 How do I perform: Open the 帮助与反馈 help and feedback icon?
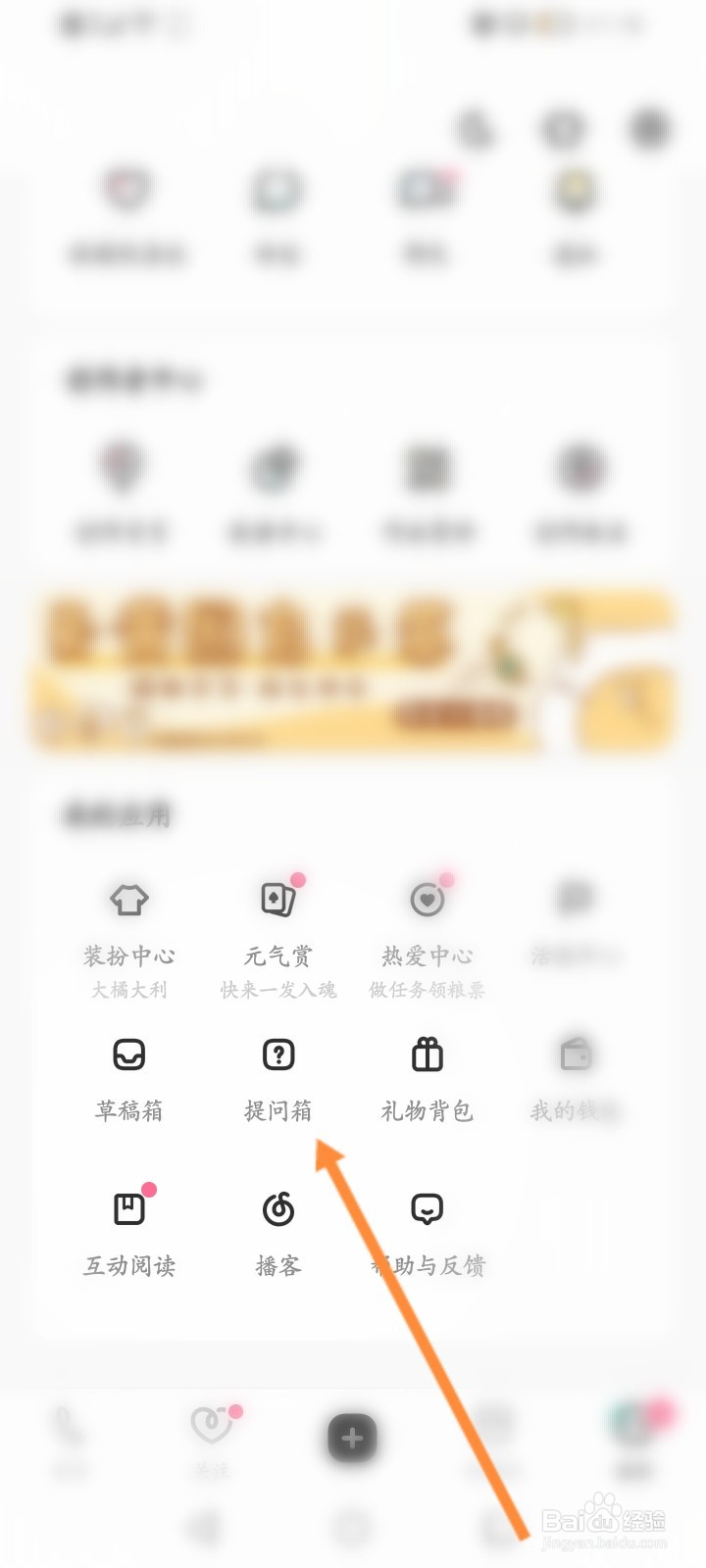point(426,1209)
